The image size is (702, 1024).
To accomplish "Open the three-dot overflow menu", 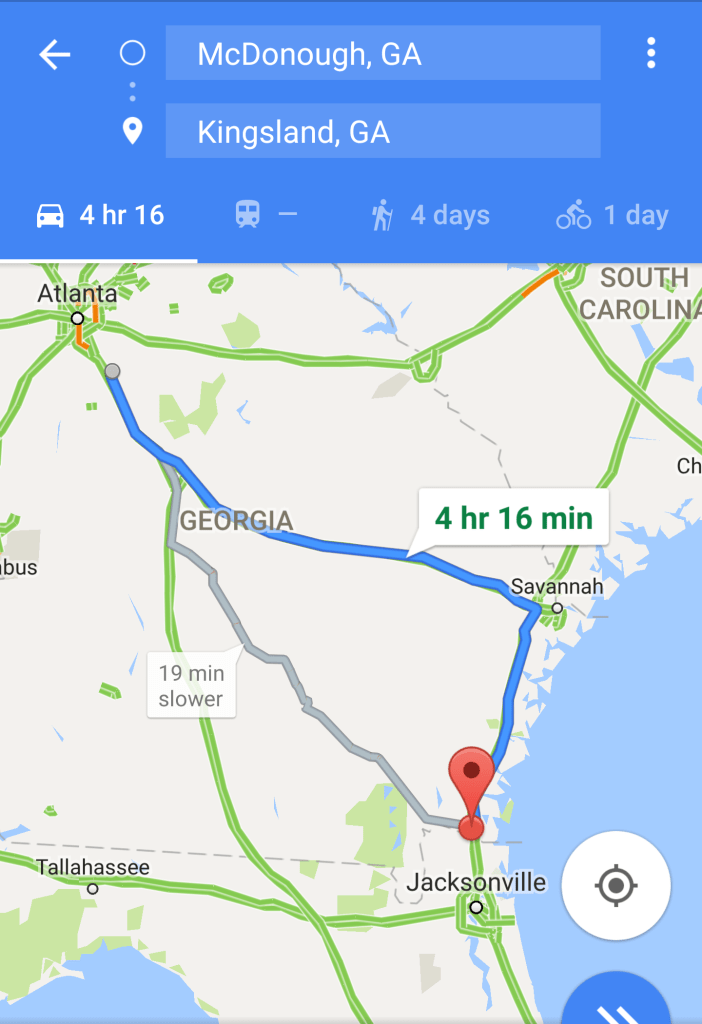I will click(651, 54).
